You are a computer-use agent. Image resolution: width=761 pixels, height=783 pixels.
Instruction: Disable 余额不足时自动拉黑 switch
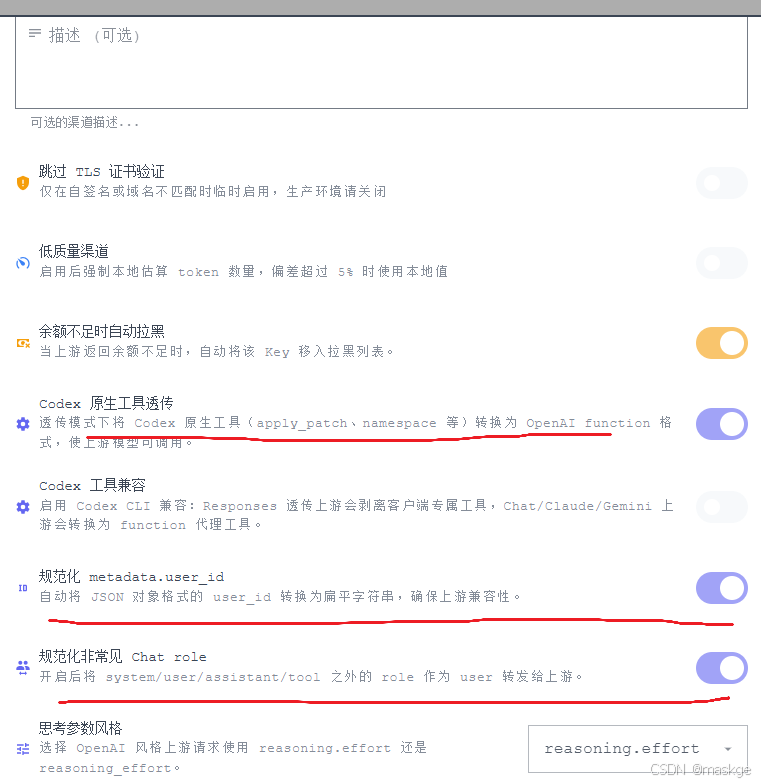pyautogui.click(x=722, y=343)
